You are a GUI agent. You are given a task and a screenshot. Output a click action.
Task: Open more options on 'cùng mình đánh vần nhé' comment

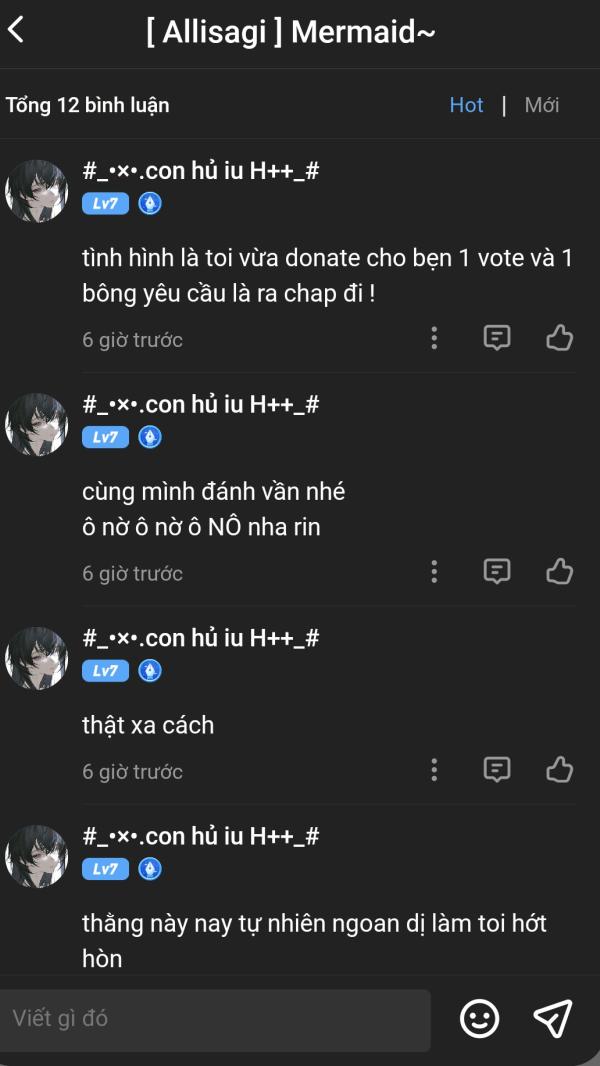(434, 571)
